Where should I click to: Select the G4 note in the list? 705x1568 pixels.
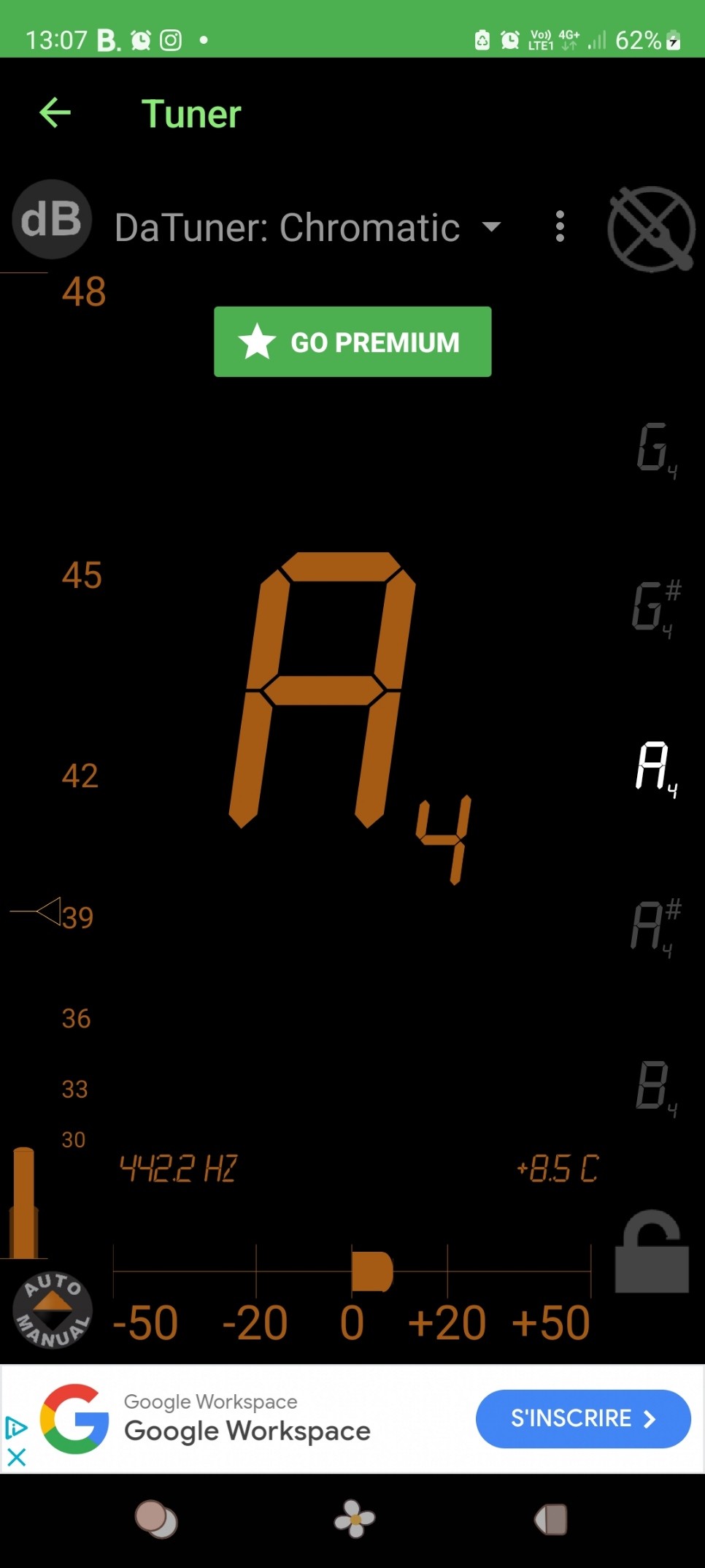click(656, 449)
